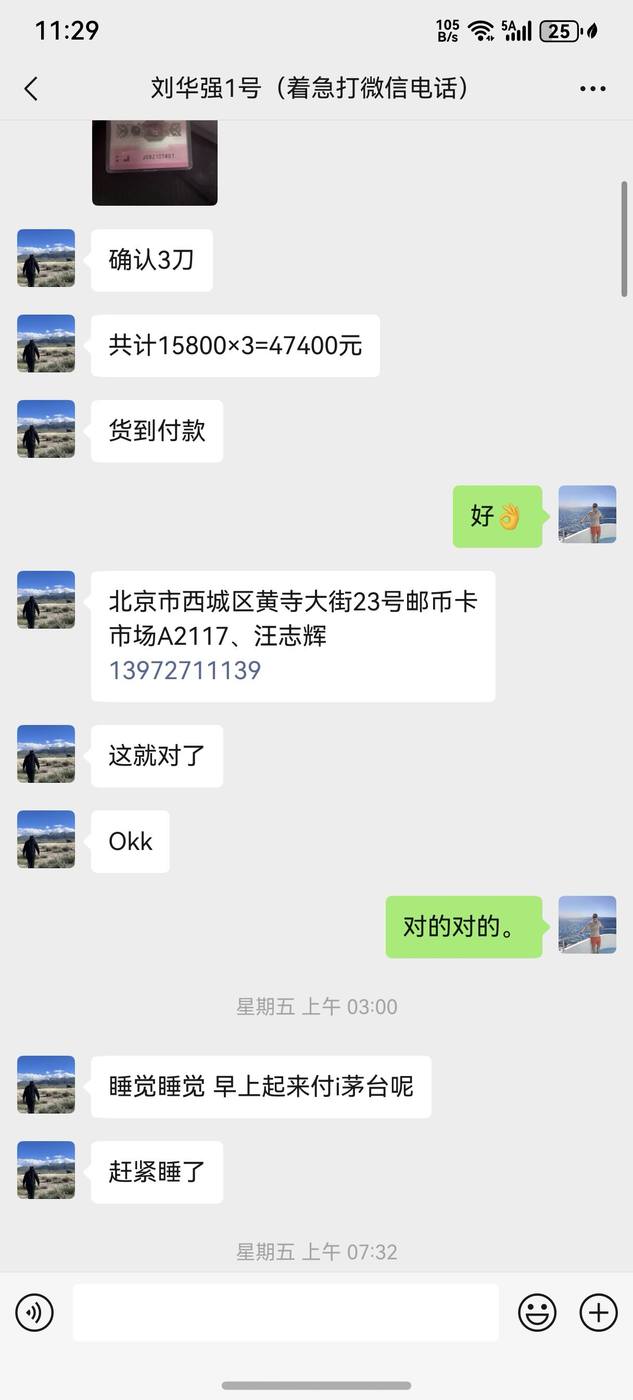The image size is (633, 1400).
Task: Switch to voice message input
Action: pyautogui.click(x=35, y=1312)
